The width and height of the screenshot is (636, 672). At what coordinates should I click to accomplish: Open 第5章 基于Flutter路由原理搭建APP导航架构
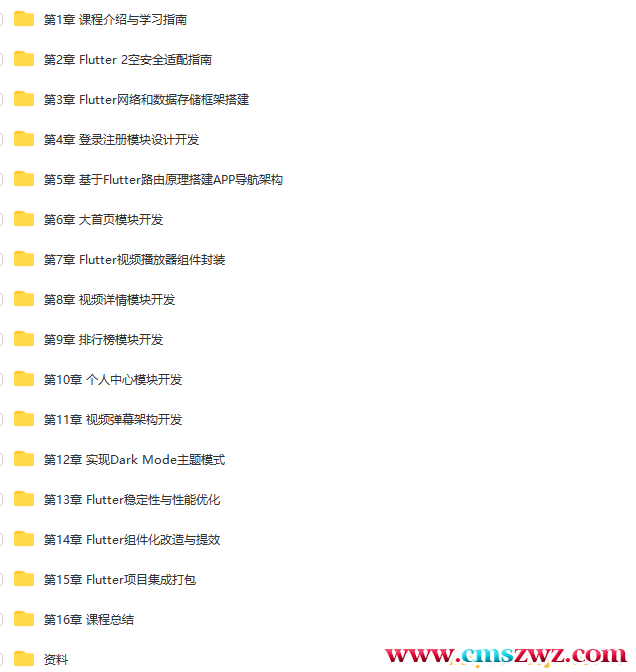pos(163,179)
